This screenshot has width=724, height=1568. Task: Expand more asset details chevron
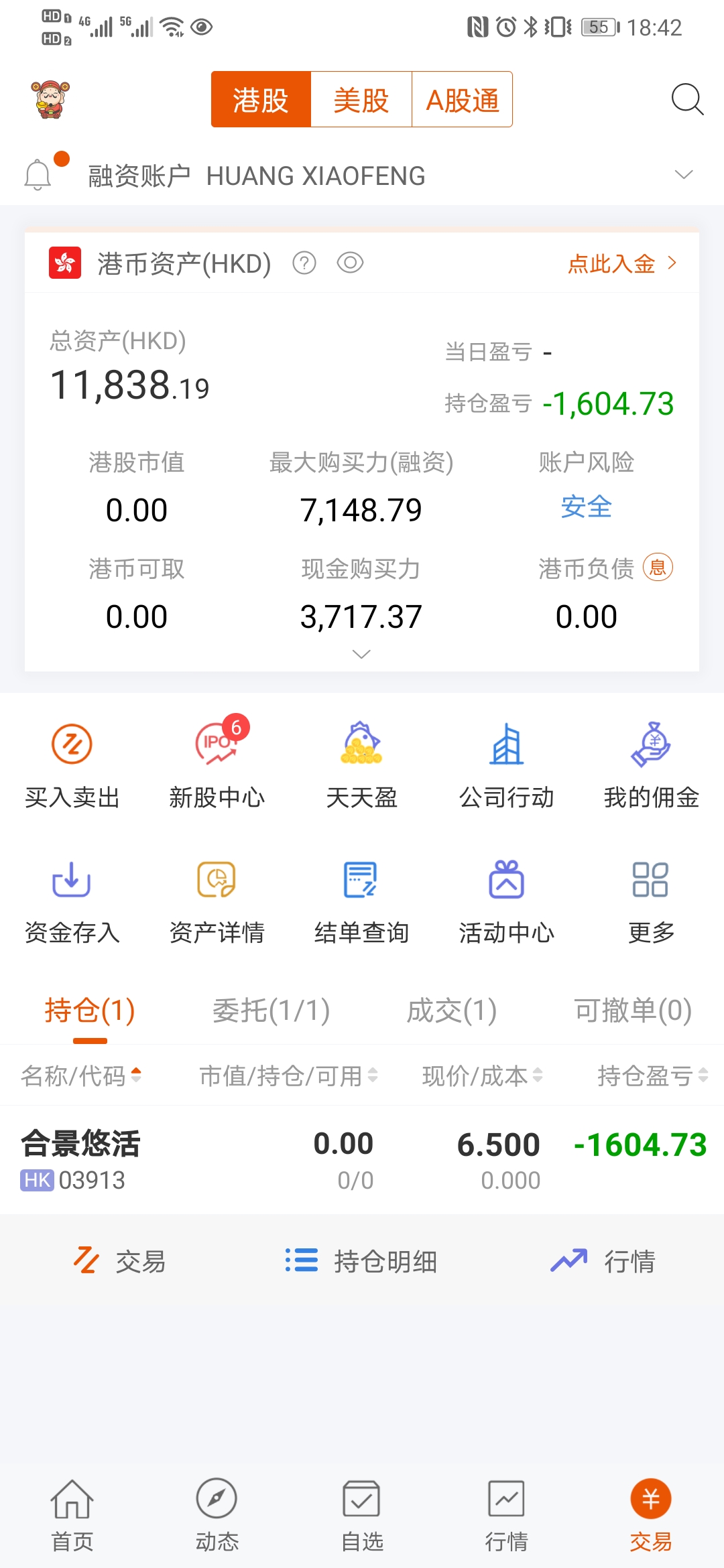click(361, 654)
